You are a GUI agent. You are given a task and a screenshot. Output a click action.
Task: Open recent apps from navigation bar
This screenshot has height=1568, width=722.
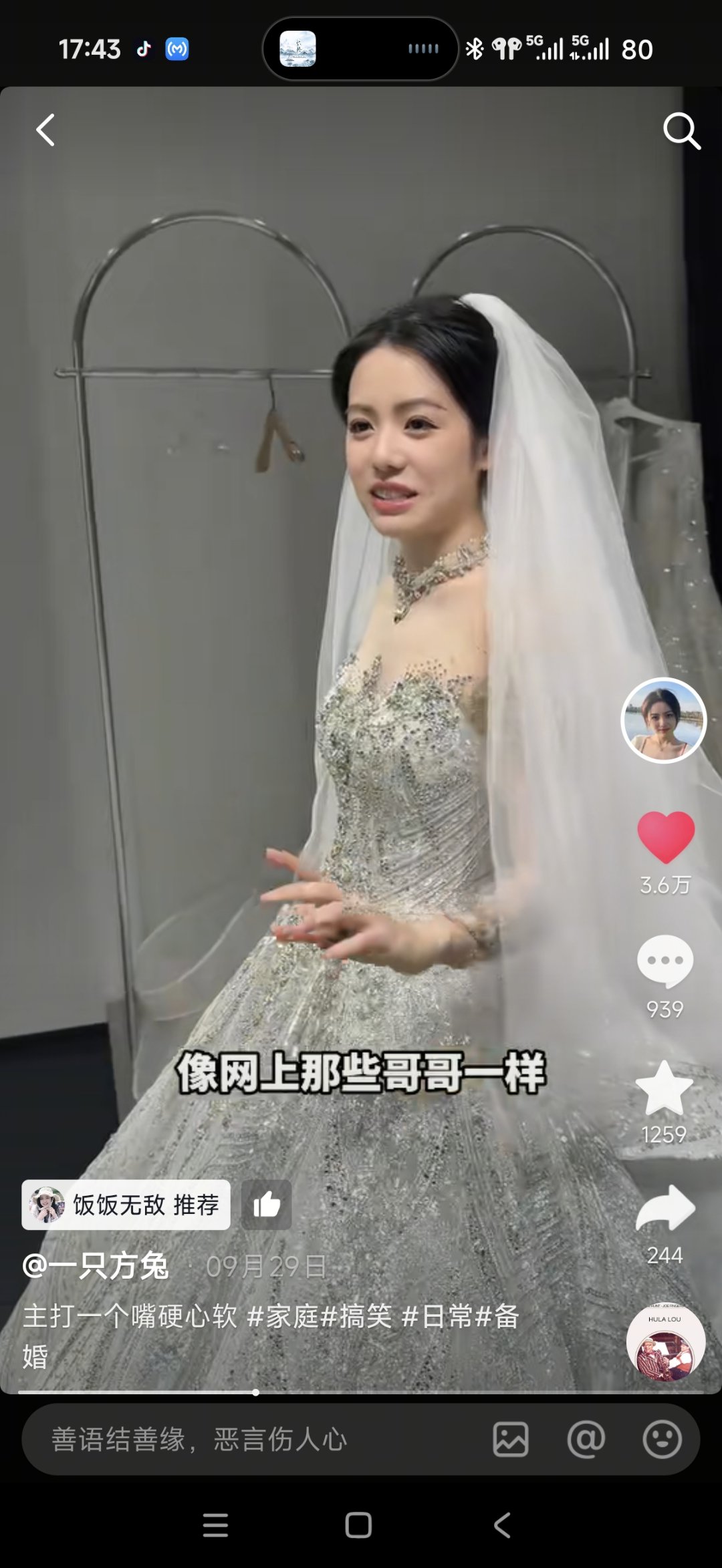tap(215, 1525)
